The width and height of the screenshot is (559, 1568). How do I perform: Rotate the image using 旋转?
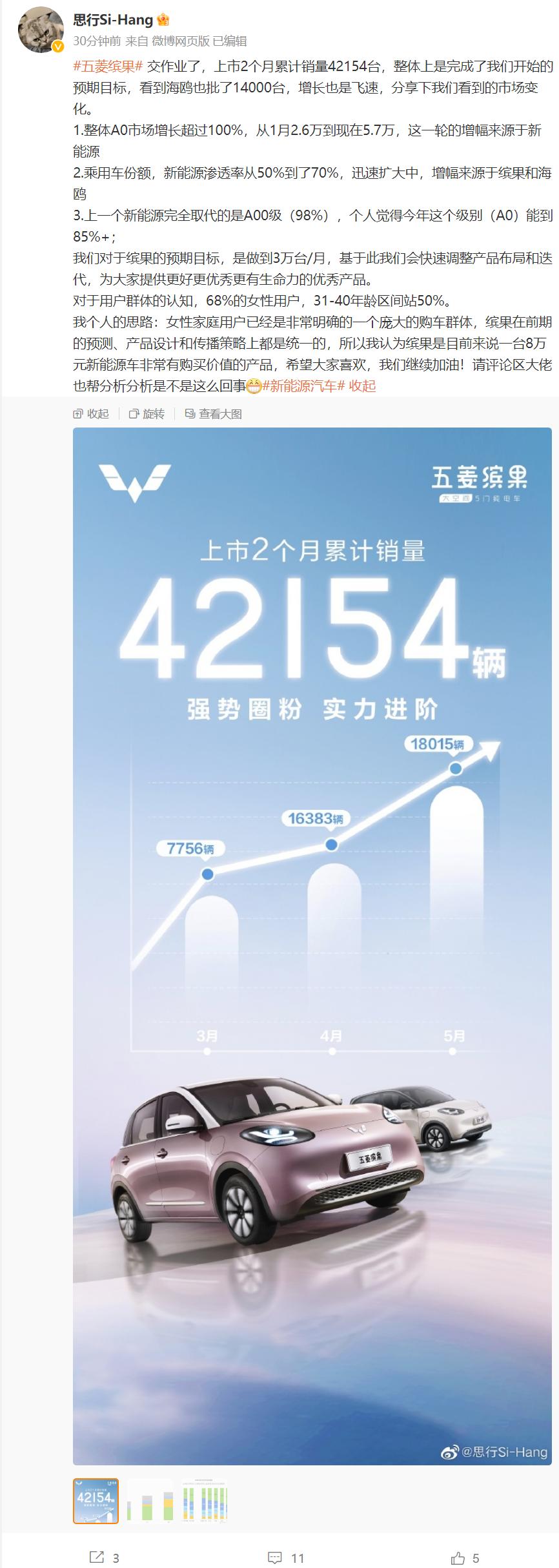tap(147, 414)
